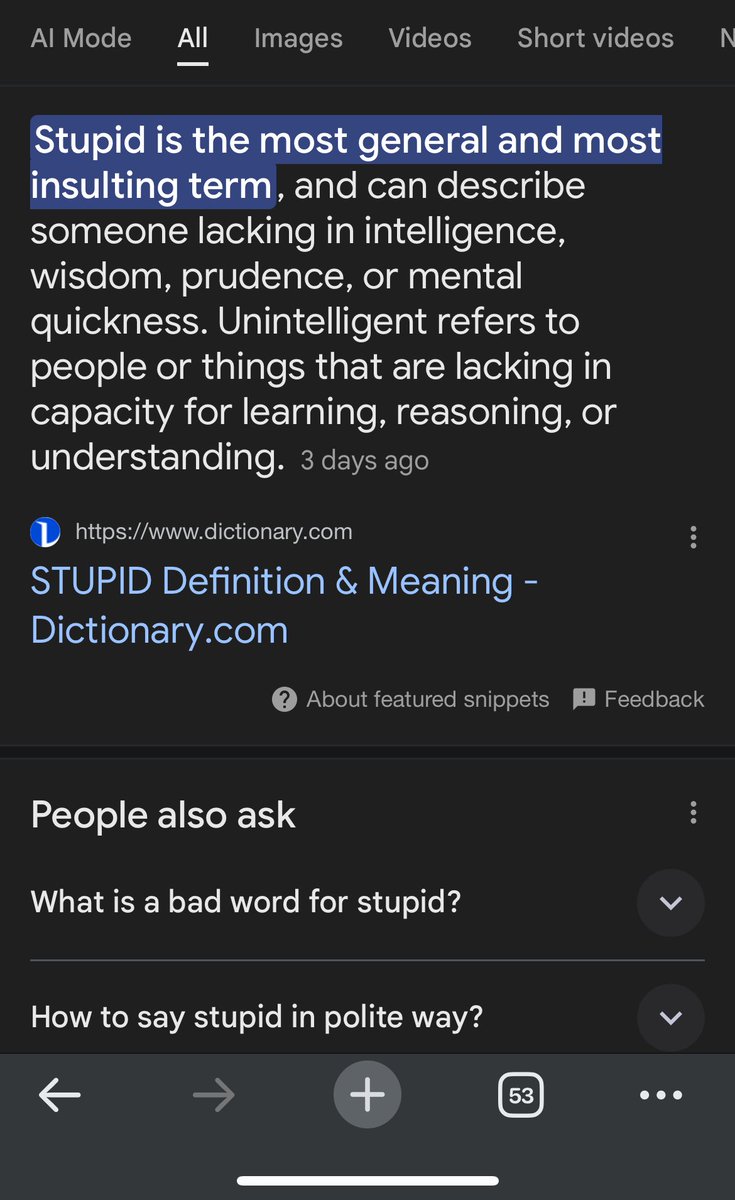Open About featured snippets
Image resolution: width=735 pixels, height=1200 pixels.
(x=410, y=699)
